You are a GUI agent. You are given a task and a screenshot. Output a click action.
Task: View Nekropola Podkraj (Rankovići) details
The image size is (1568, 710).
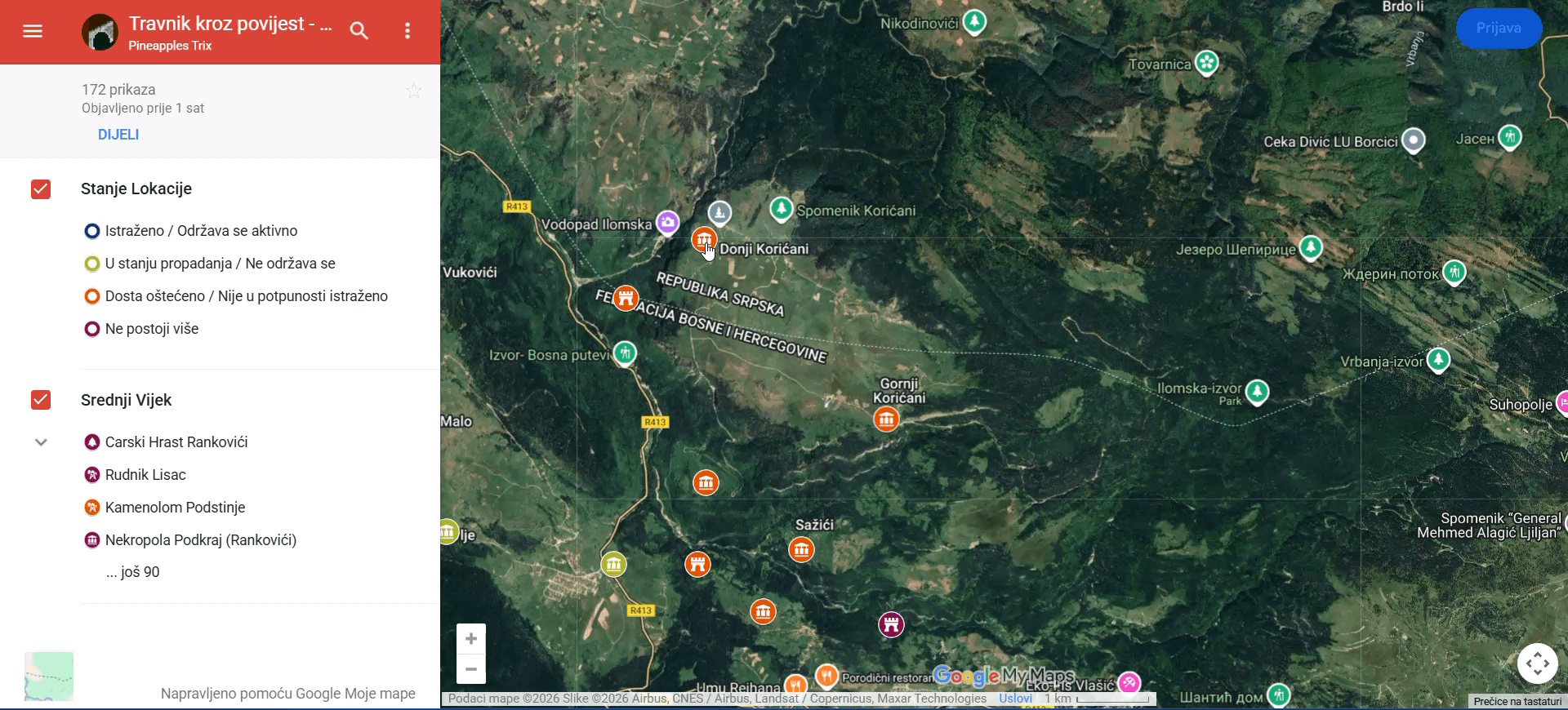[x=200, y=540]
